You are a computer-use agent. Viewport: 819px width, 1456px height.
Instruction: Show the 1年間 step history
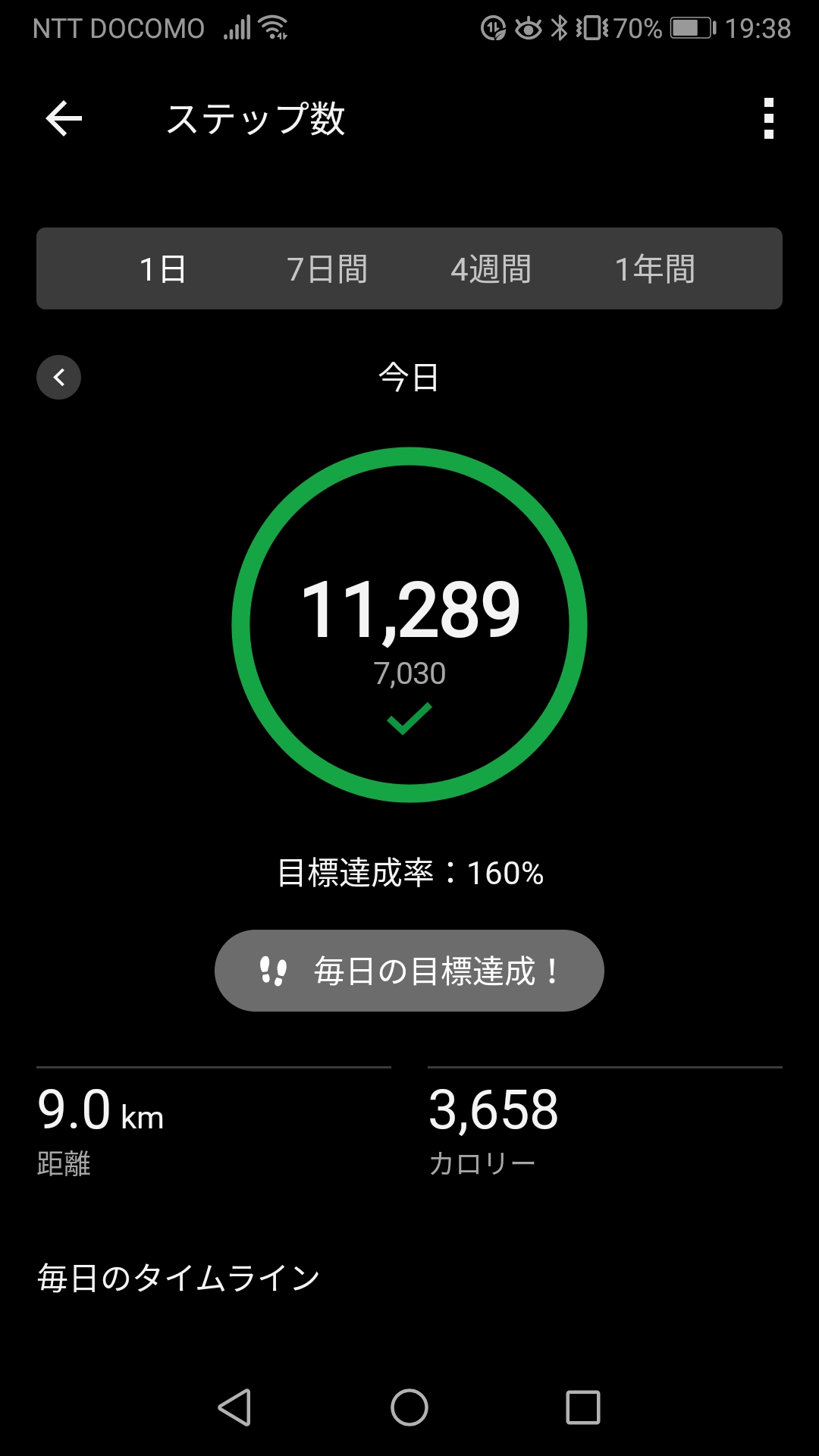(655, 268)
